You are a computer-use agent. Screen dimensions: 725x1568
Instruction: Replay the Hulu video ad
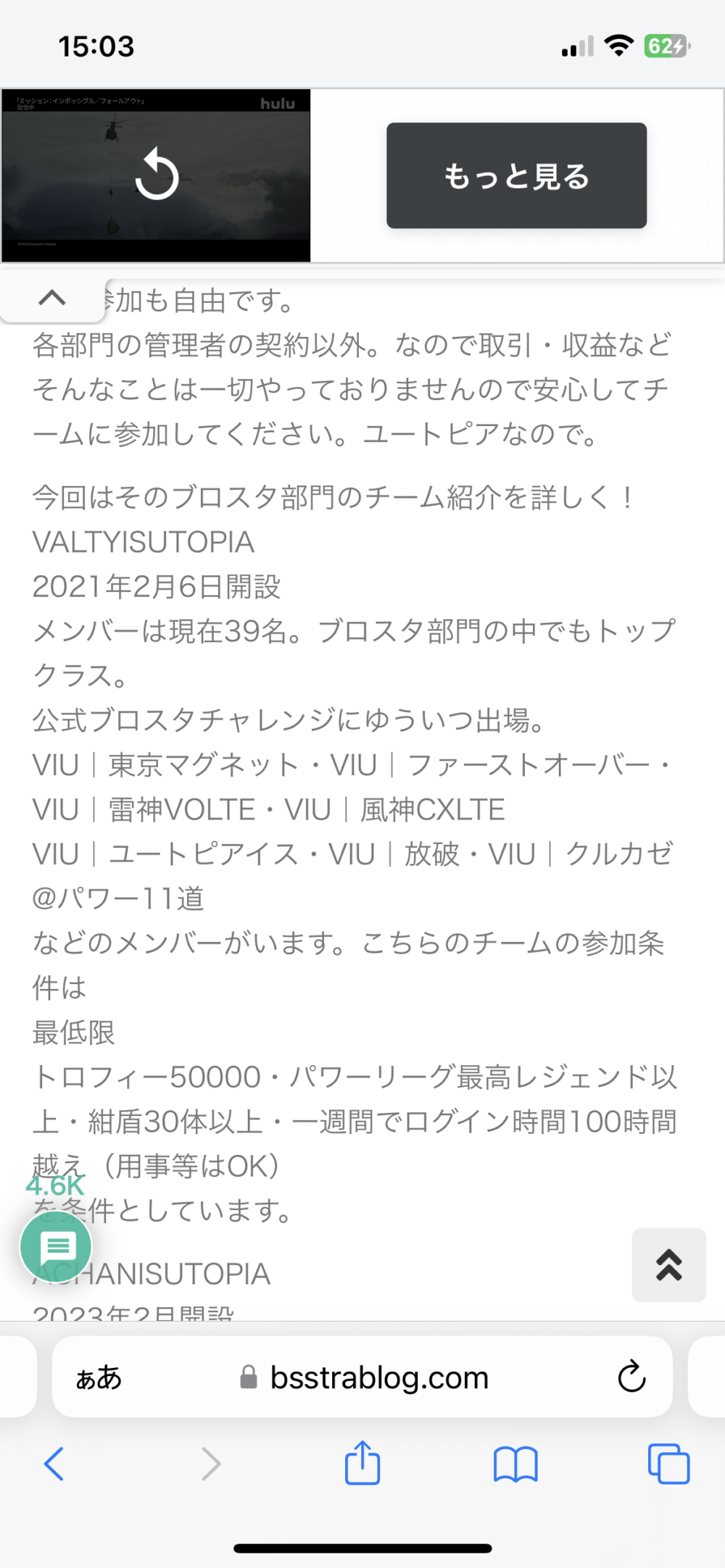pos(157,175)
